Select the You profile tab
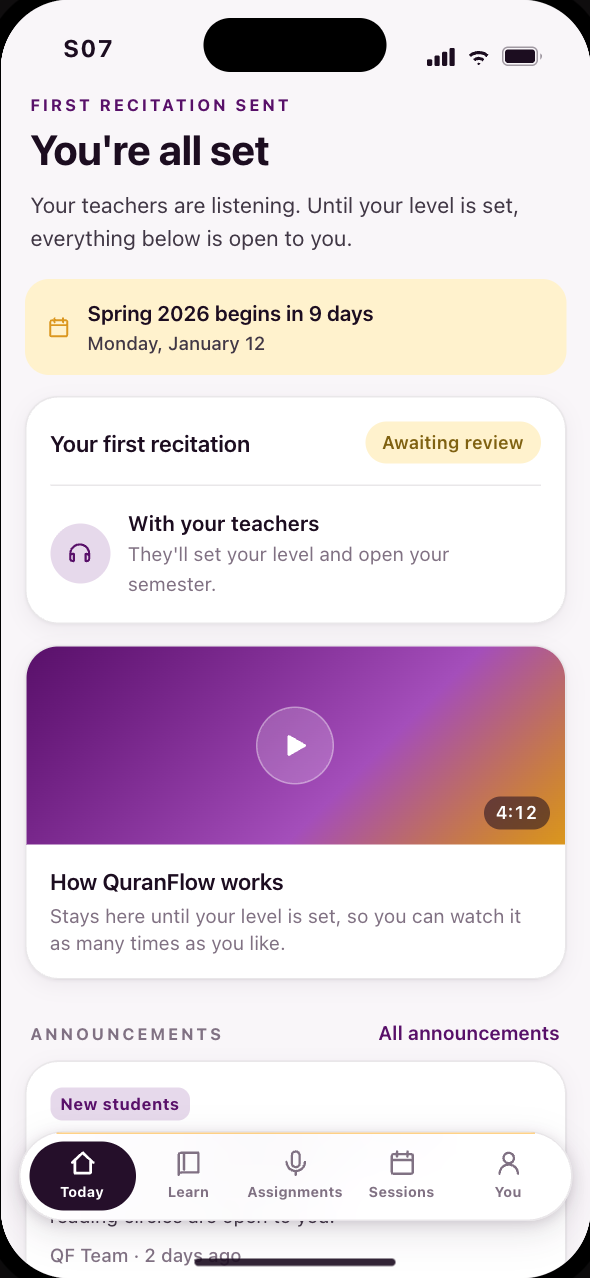Screen dimensions: 590x1278 [x=508, y=1175]
